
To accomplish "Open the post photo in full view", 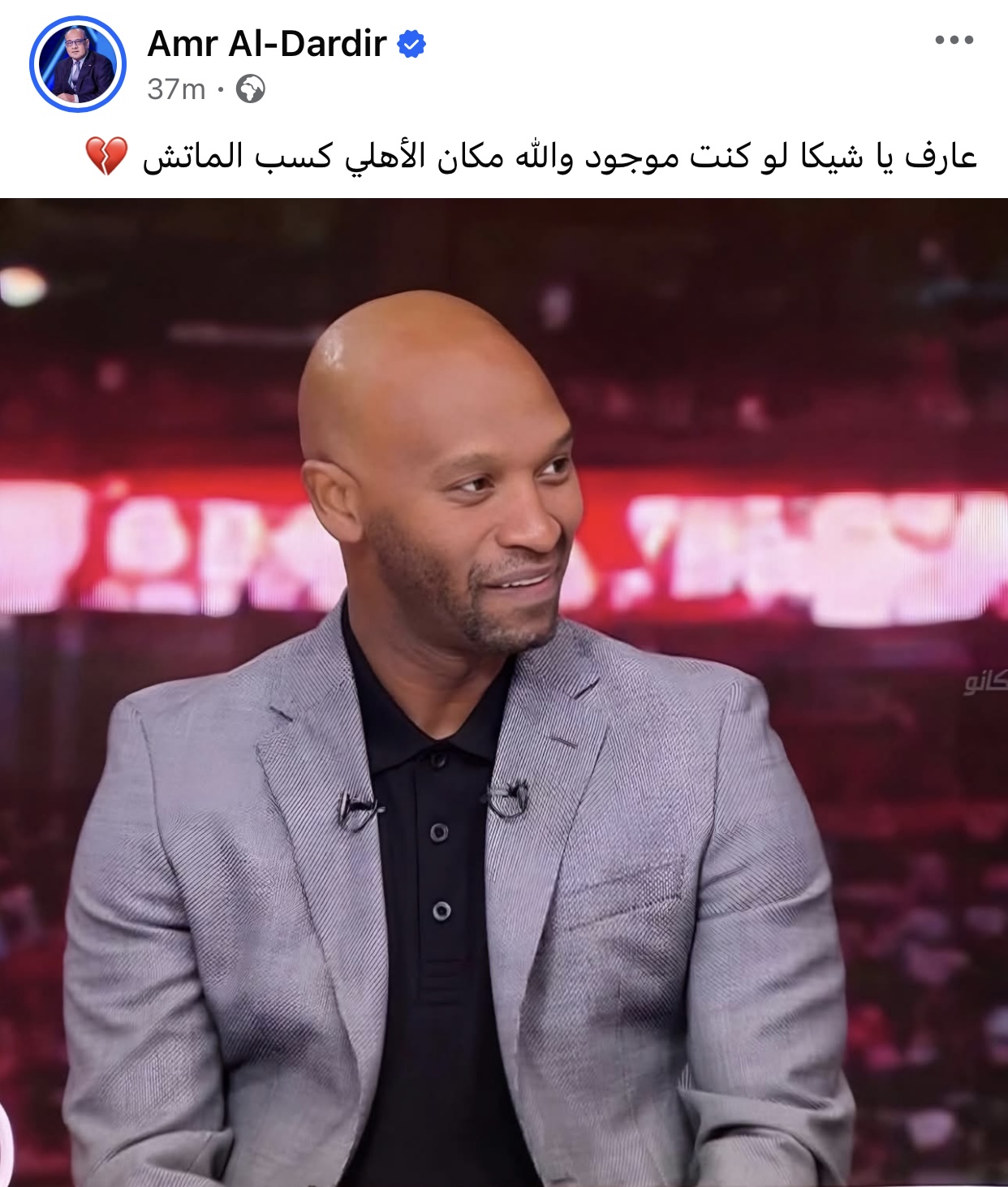I will point(503,690).
